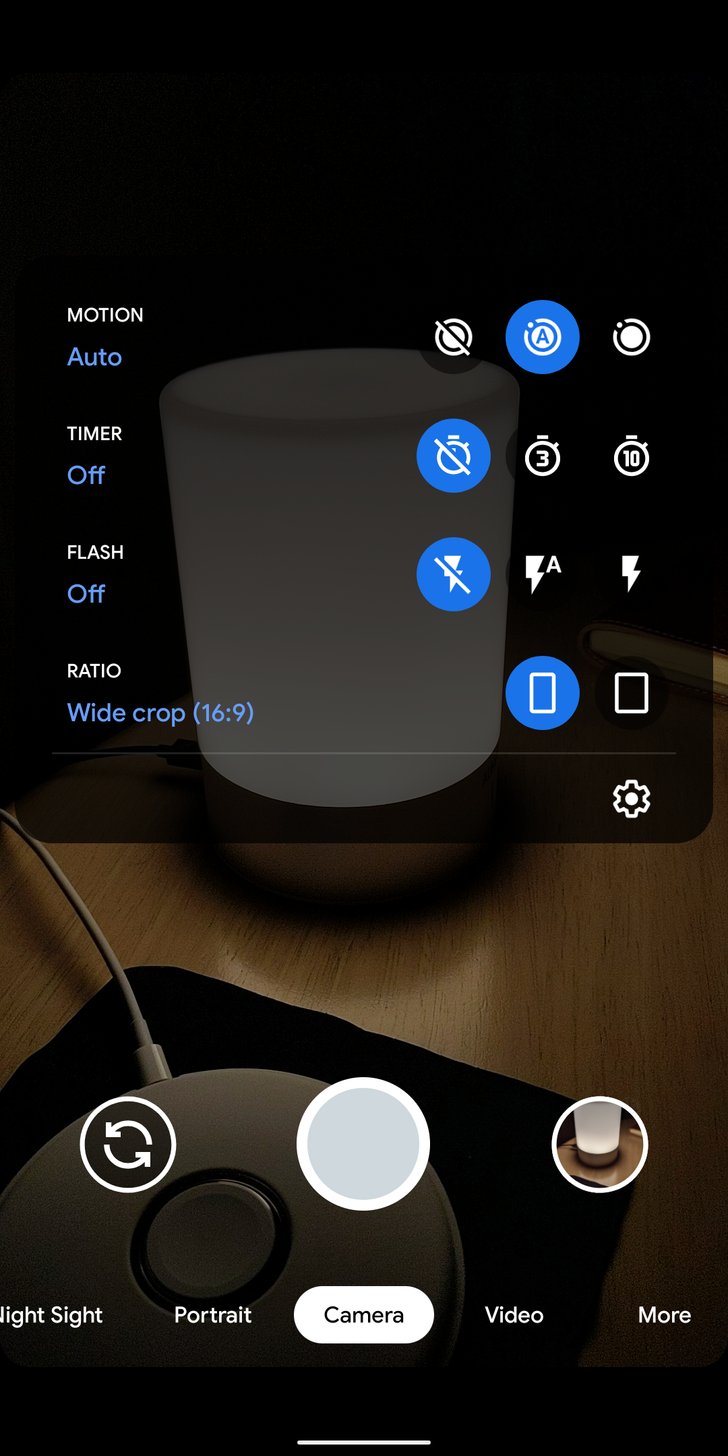Open the last photo thumbnail

[600, 1145]
